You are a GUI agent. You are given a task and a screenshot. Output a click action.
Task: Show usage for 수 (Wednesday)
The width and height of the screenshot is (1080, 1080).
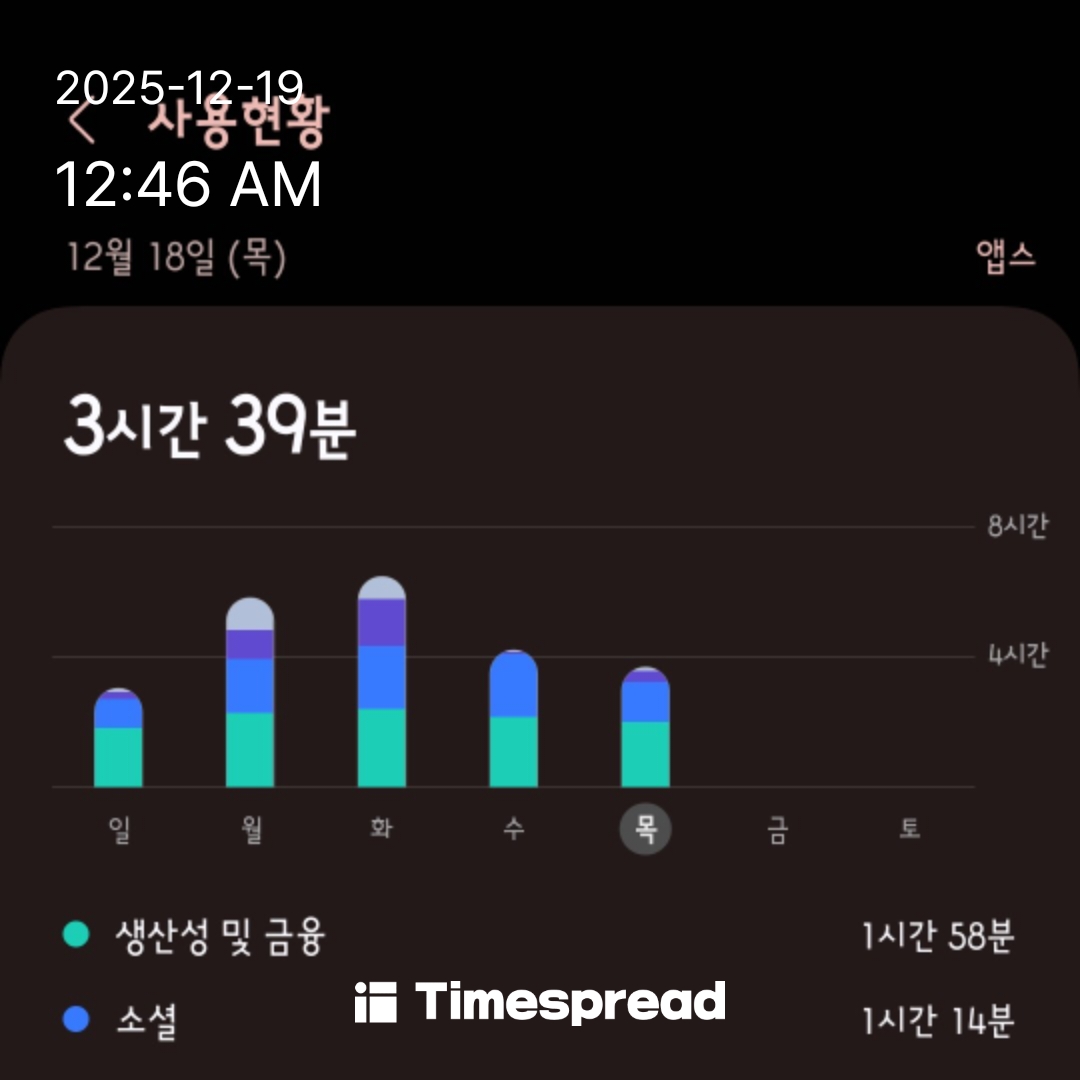[513, 719]
